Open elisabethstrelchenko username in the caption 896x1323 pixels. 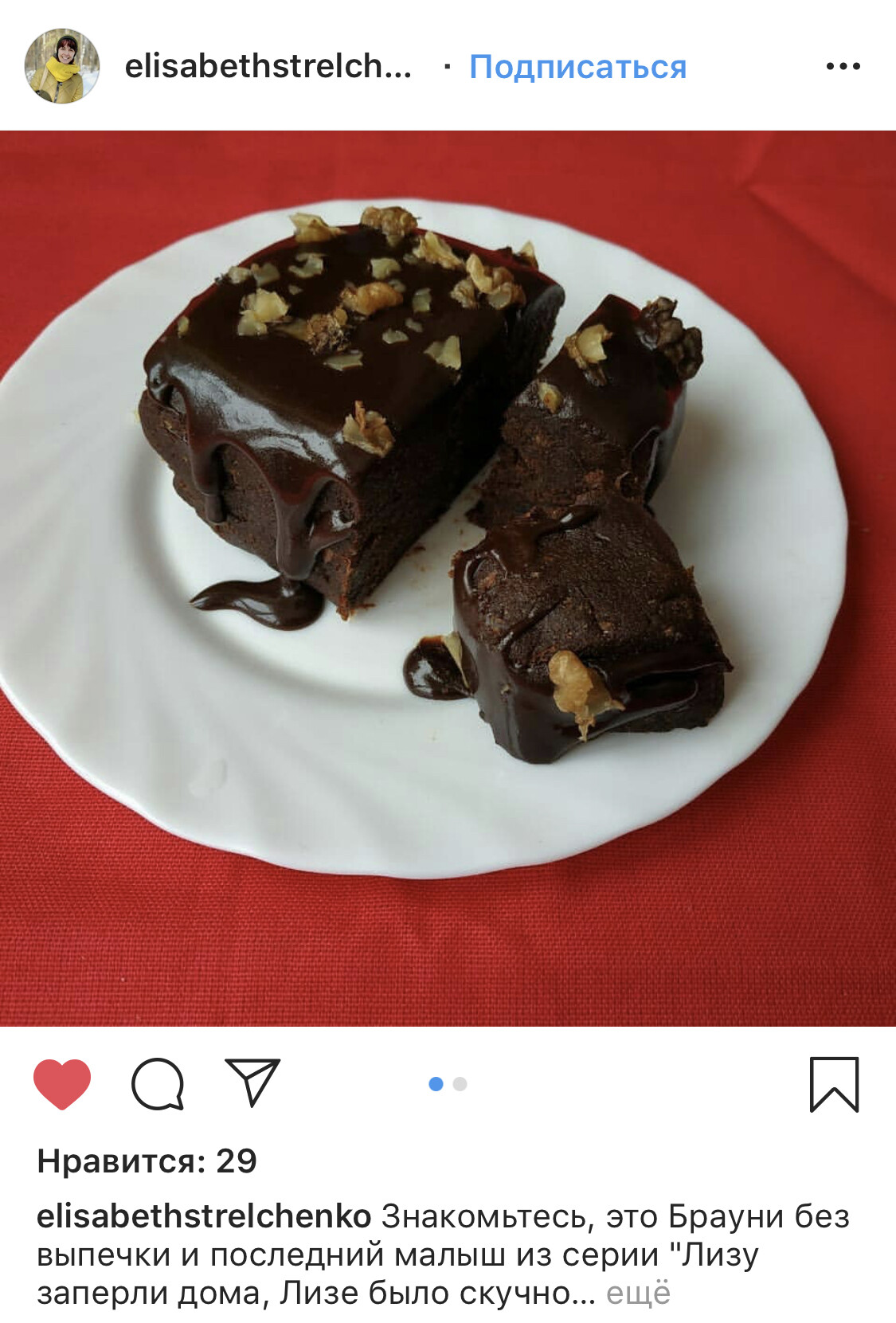click(x=204, y=1216)
